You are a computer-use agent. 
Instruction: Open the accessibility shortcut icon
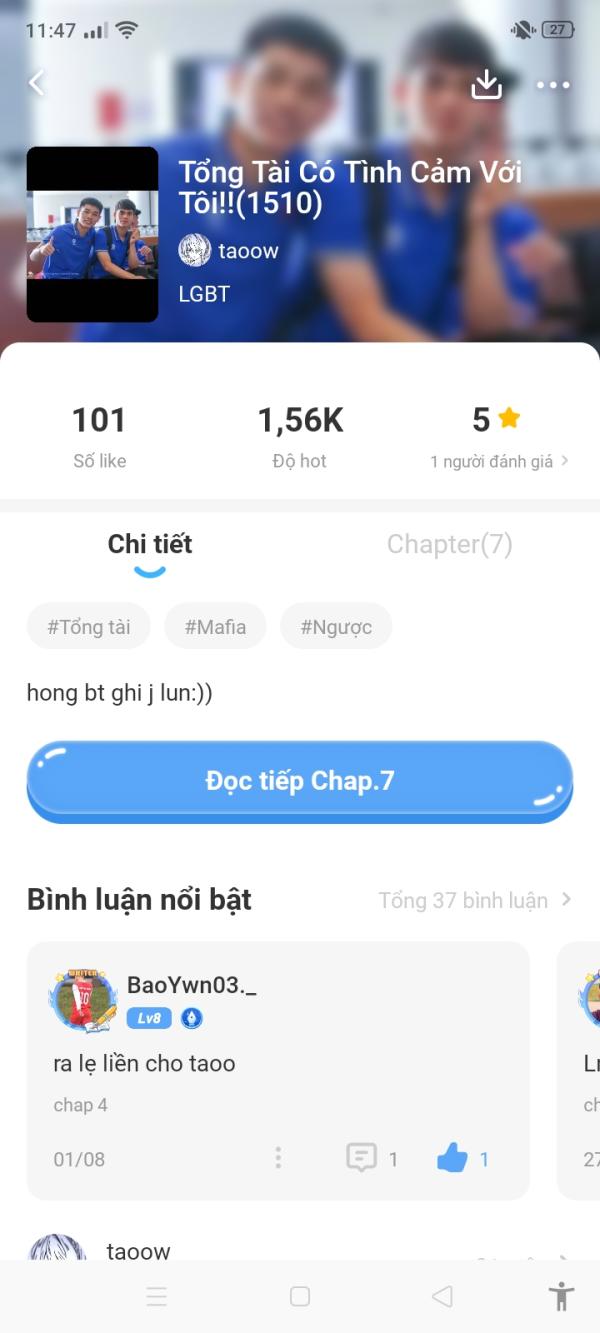[x=562, y=1297]
